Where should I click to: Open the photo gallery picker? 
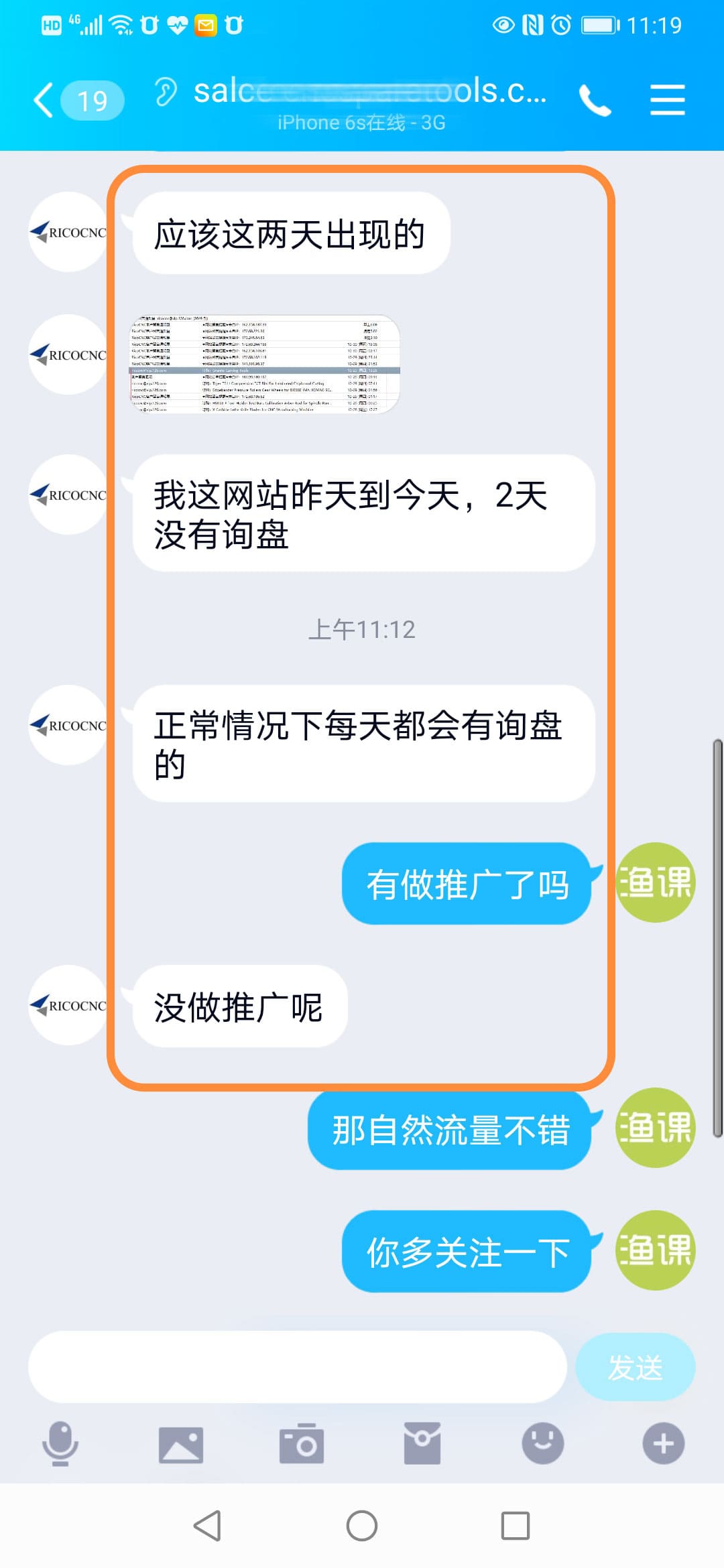(x=181, y=1444)
